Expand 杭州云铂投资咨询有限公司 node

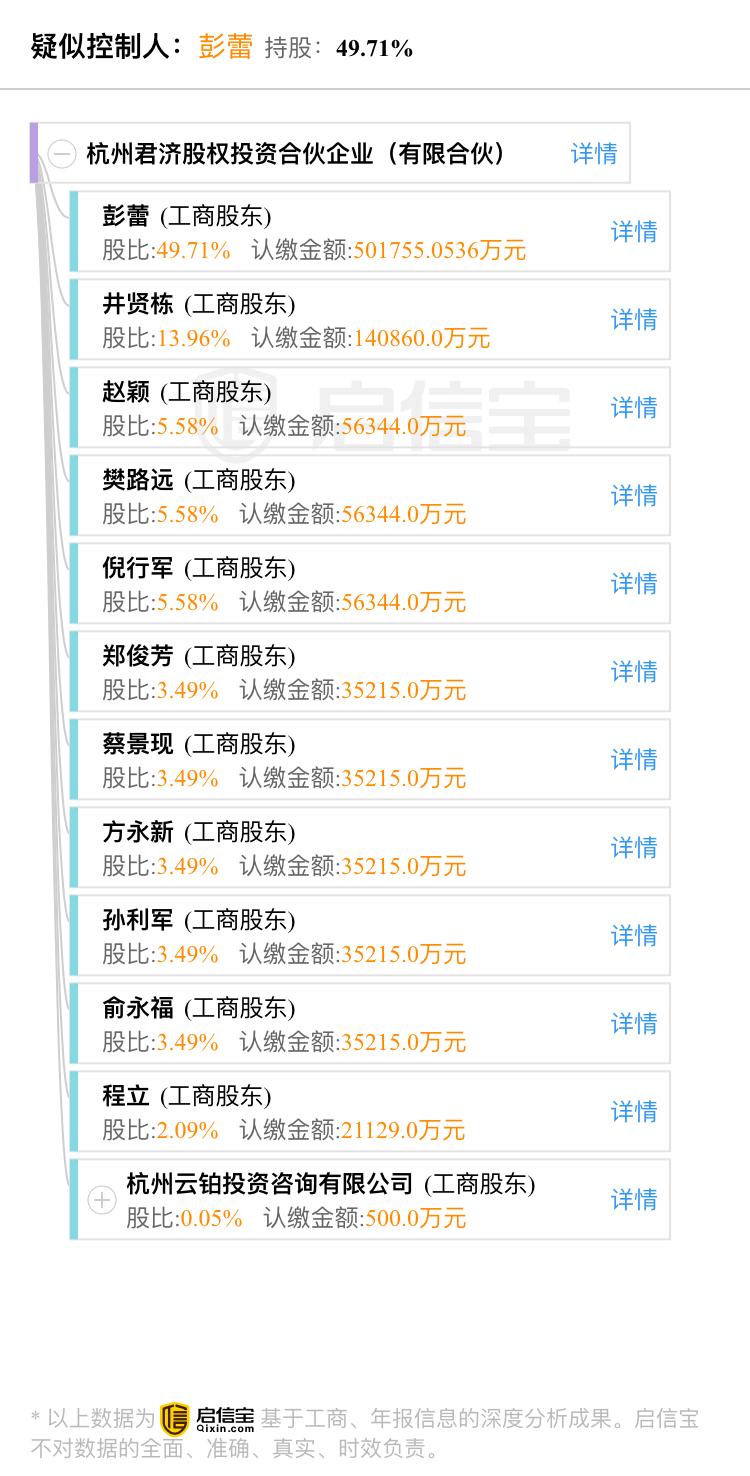[x=102, y=1200]
